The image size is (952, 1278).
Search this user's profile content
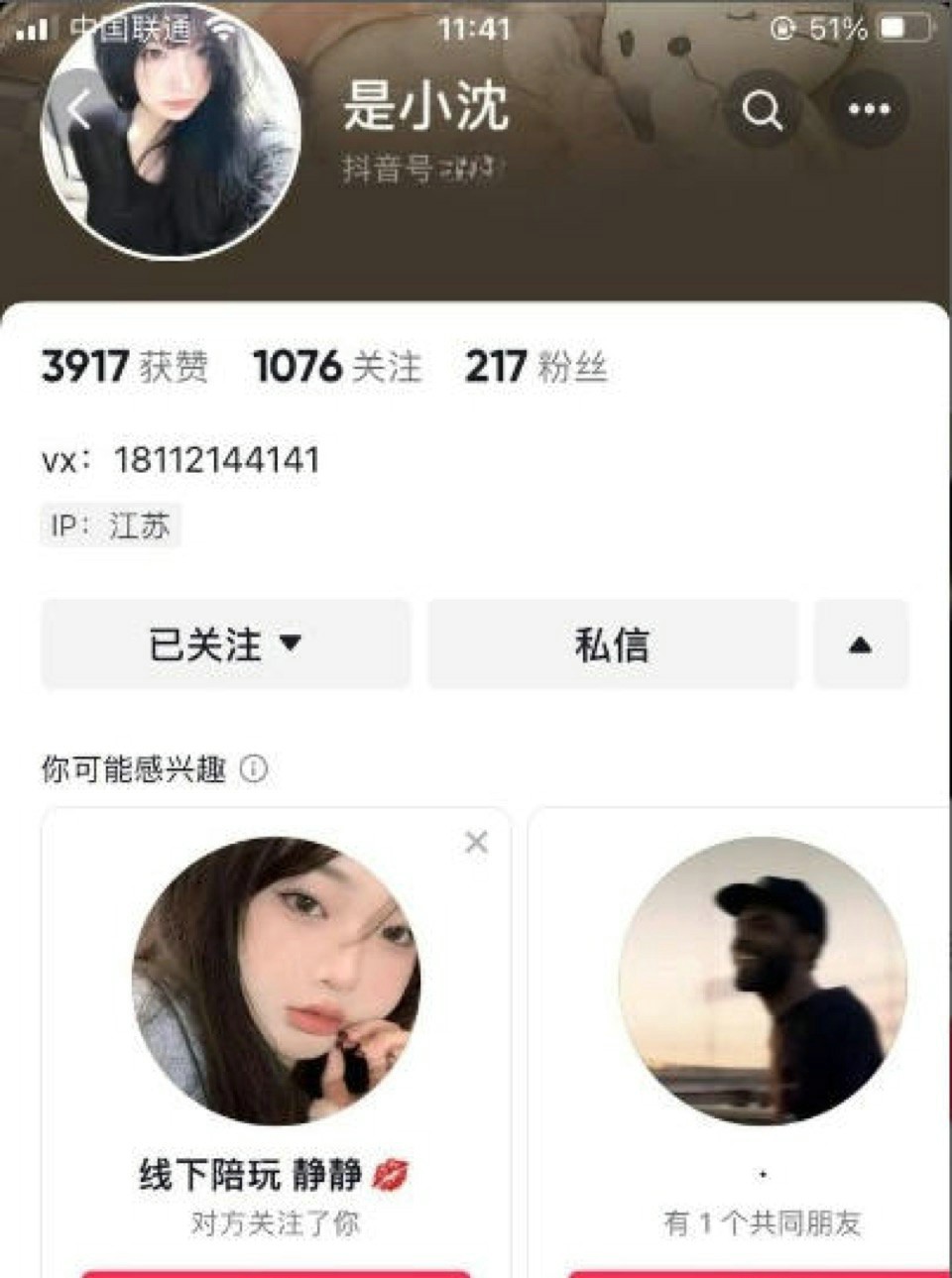point(762,110)
